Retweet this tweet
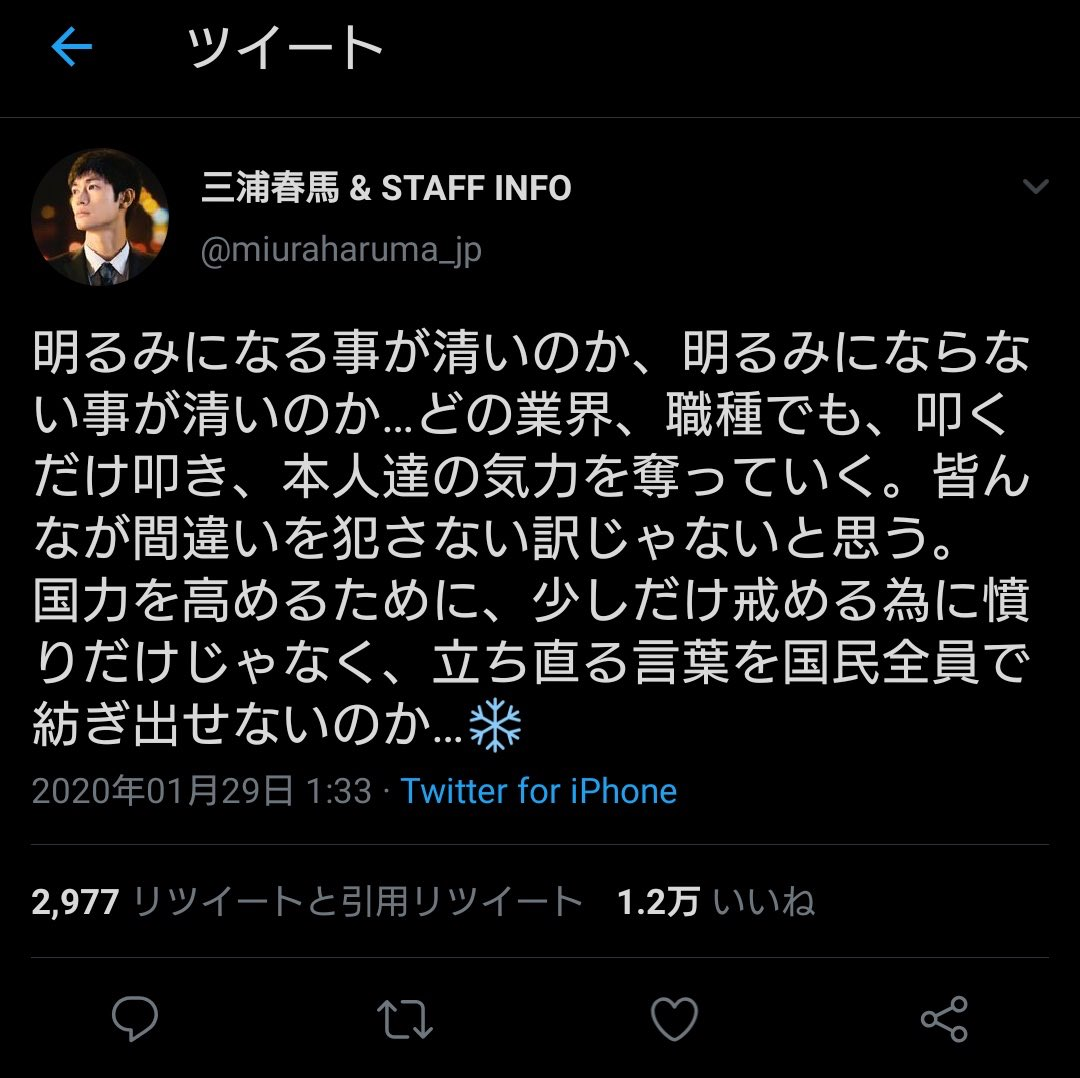The image size is (1080, 1078). 405,1018
